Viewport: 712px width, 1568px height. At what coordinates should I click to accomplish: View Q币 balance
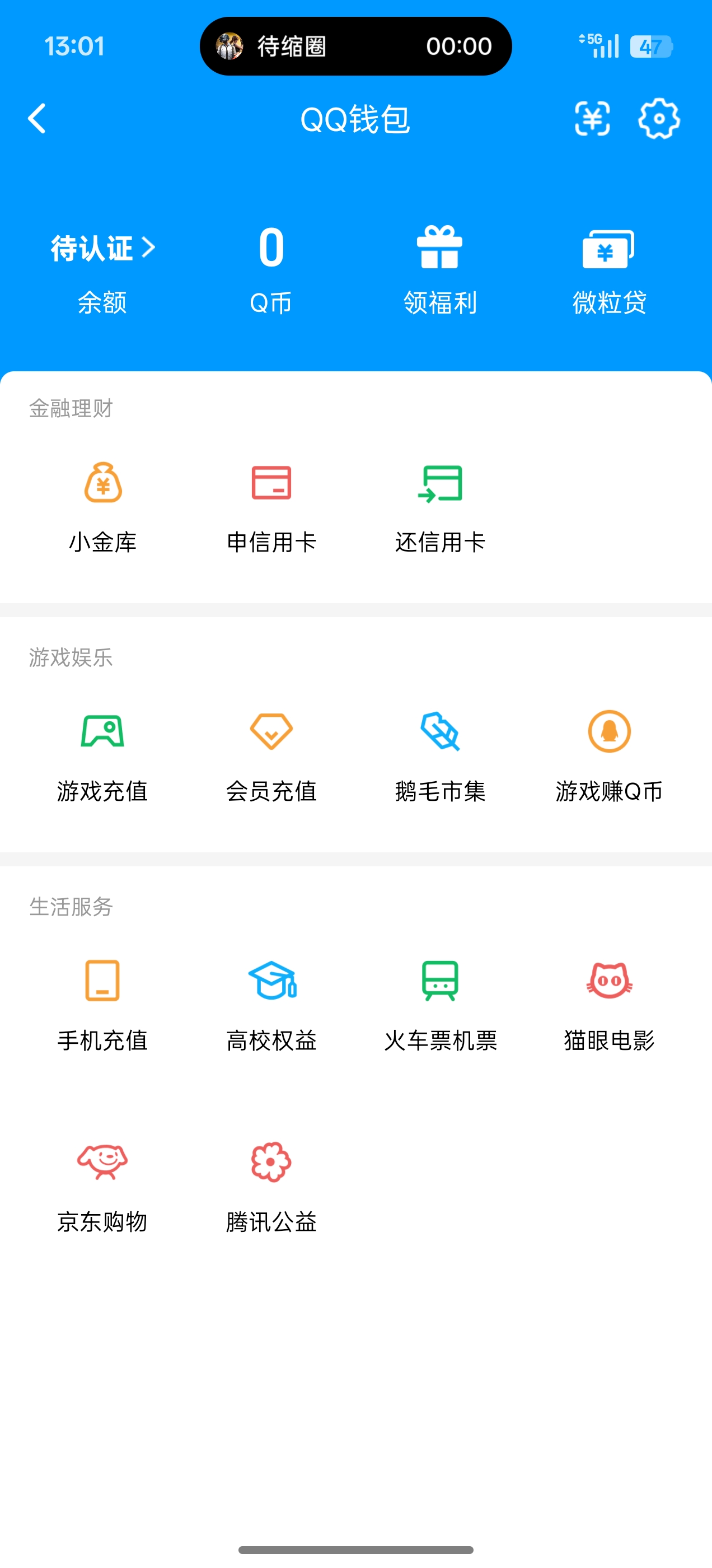271,268
